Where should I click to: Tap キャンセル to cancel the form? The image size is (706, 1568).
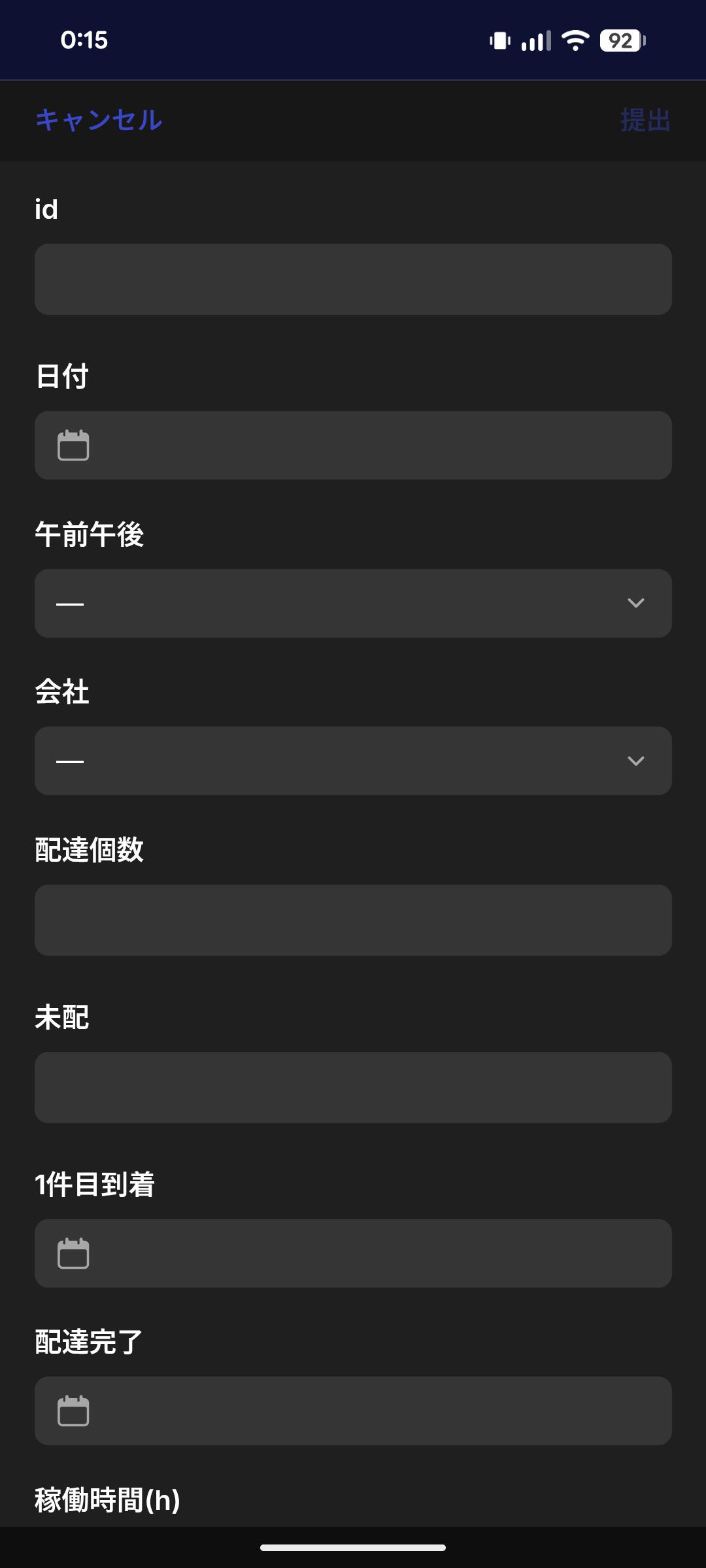pyautogui.click(x=99, y=120)
